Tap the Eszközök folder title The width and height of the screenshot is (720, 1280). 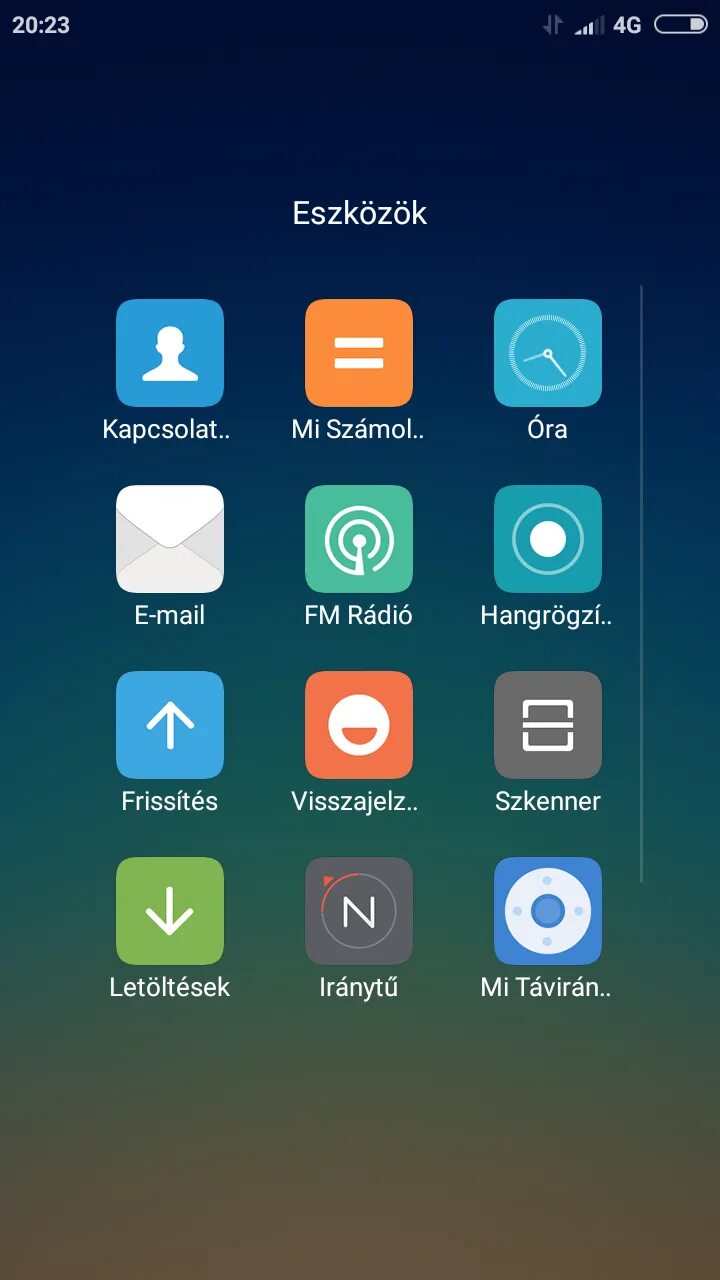(359, 213)
